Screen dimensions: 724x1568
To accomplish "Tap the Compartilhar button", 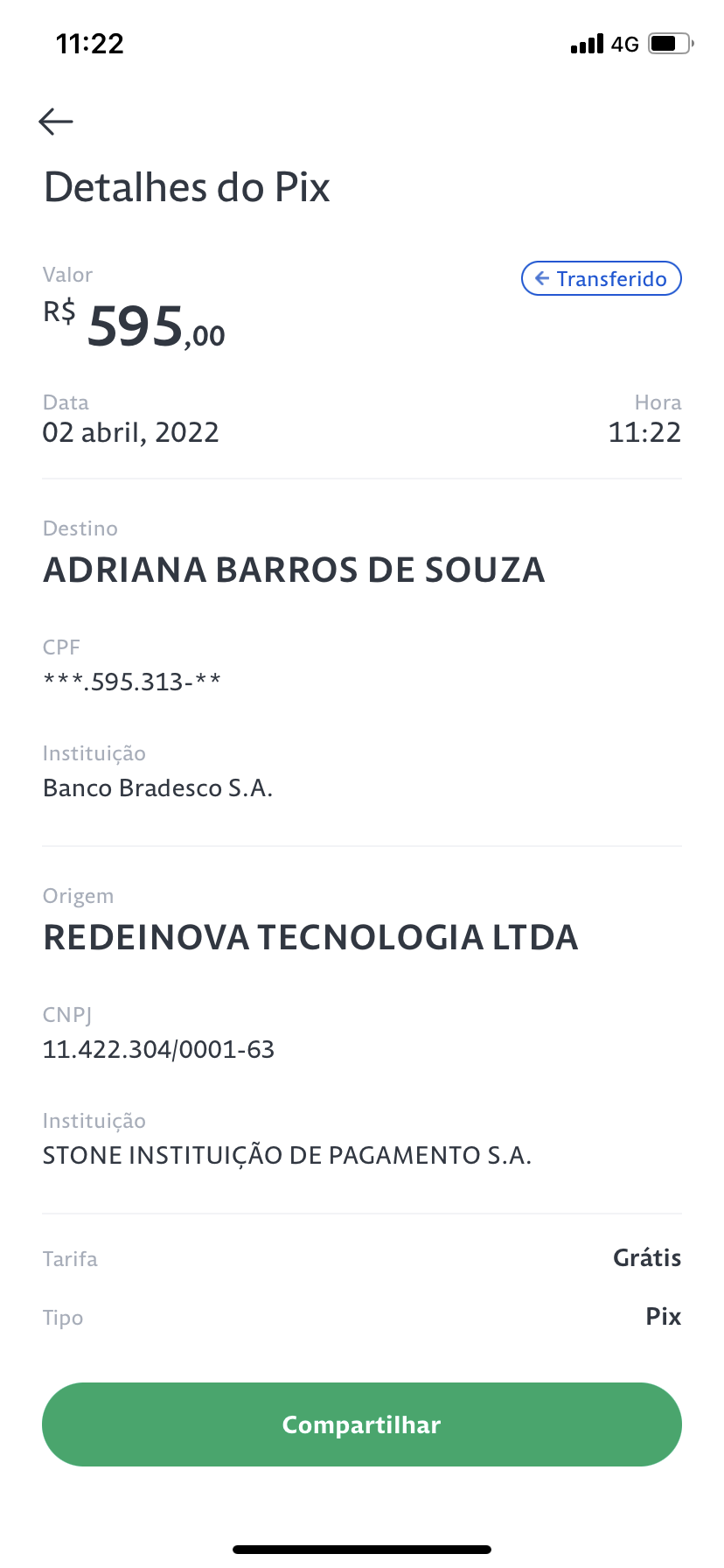I will point(362,1424).
